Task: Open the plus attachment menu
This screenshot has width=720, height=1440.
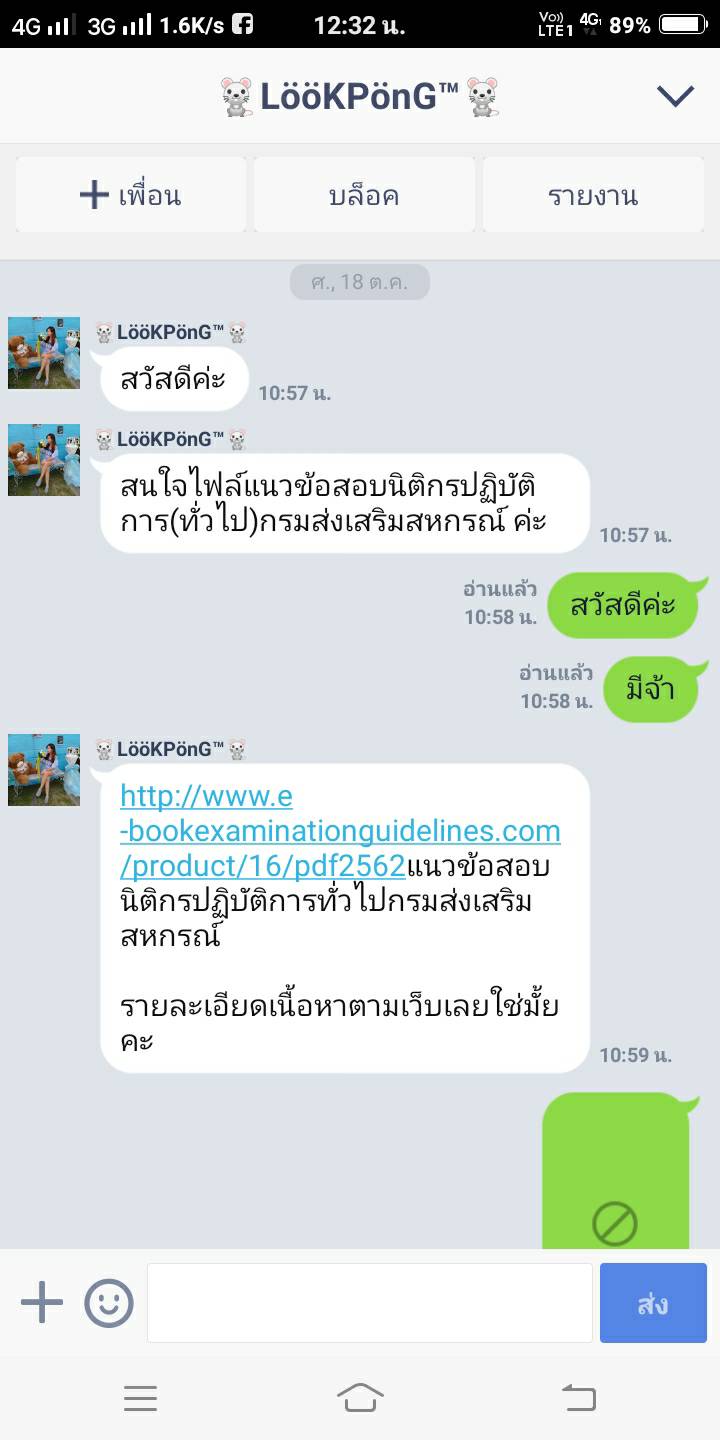Action: (x=42, y=1303)
